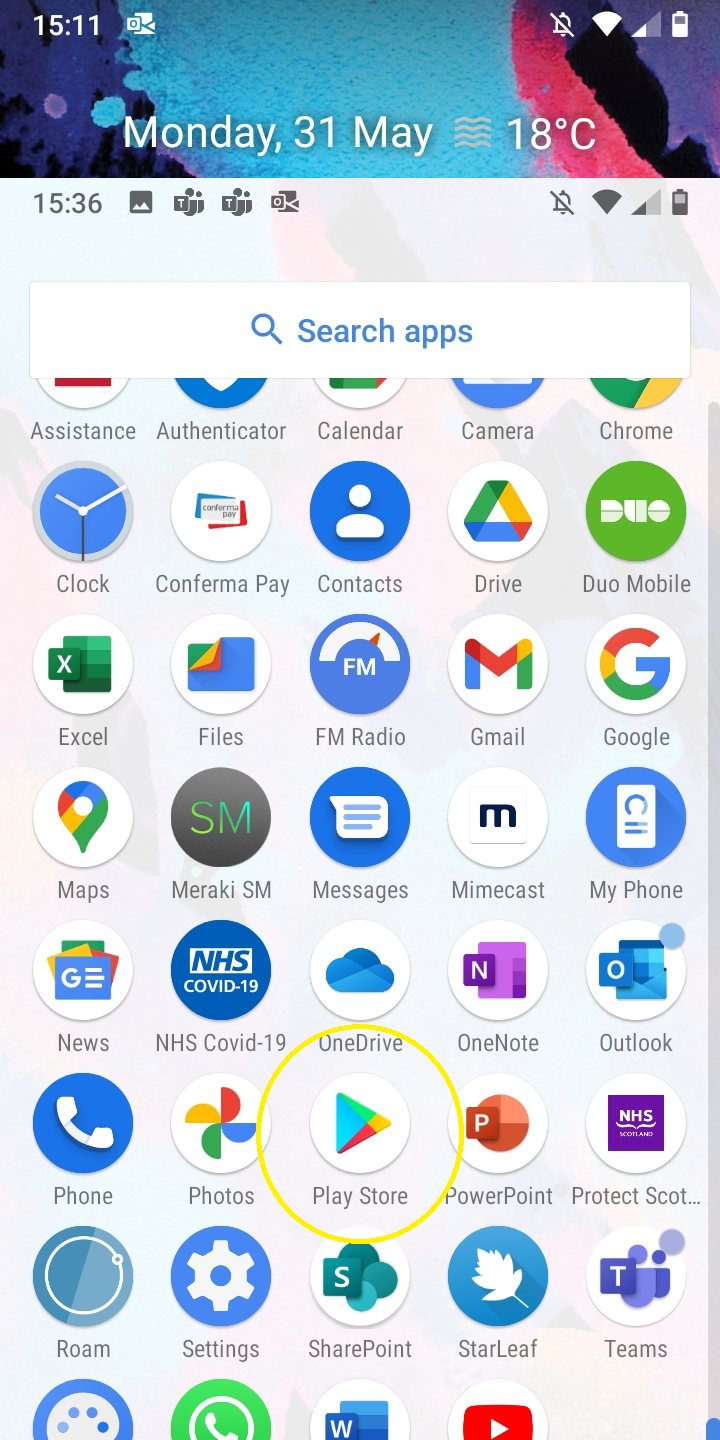
Task: Open Duo Mobile
Action: point(636,512)
